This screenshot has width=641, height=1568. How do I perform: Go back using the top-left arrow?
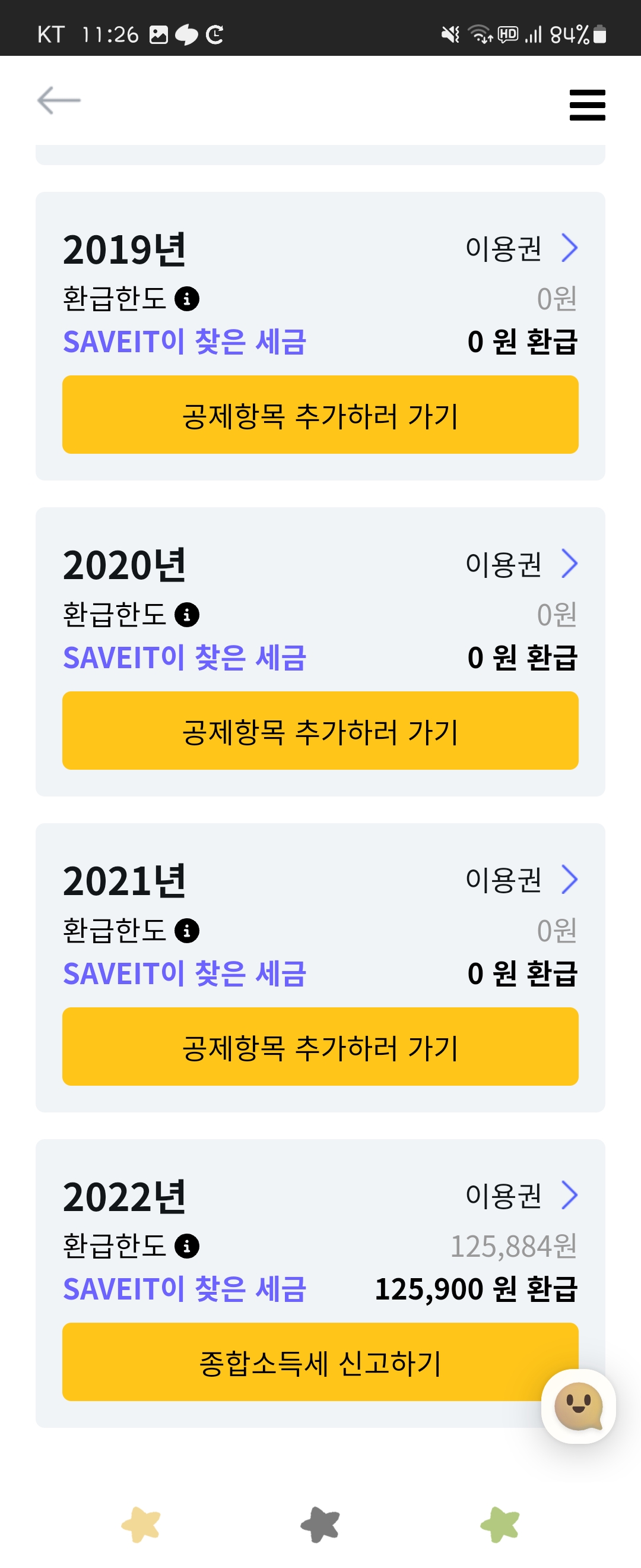[x=59, y=100]
